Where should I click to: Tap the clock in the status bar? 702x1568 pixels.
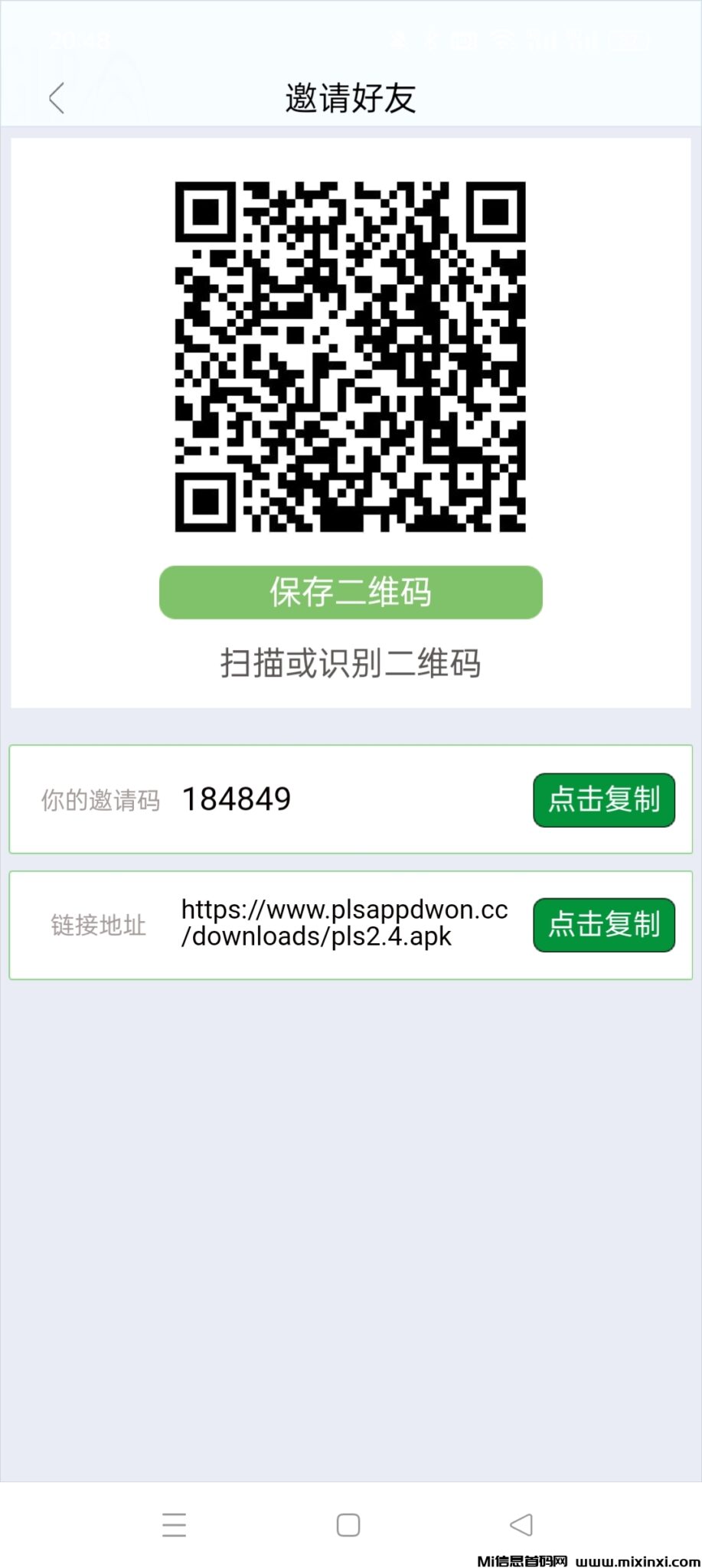79,41
